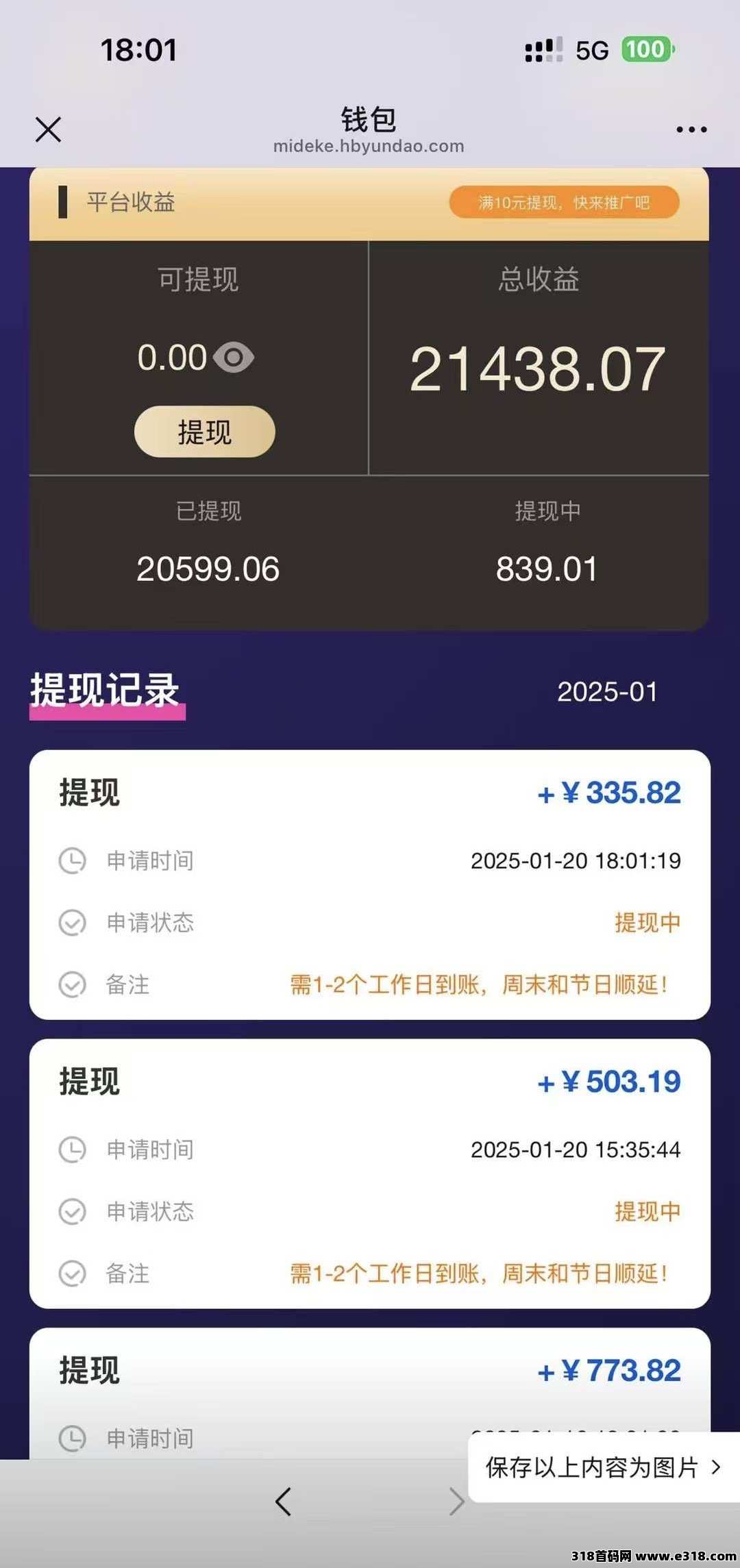The height and width of the screenshot is (1568, 740).
Task: Tap the 满10元提现 promotion banner
Action: pyautogui.click(x=564, y=202)
